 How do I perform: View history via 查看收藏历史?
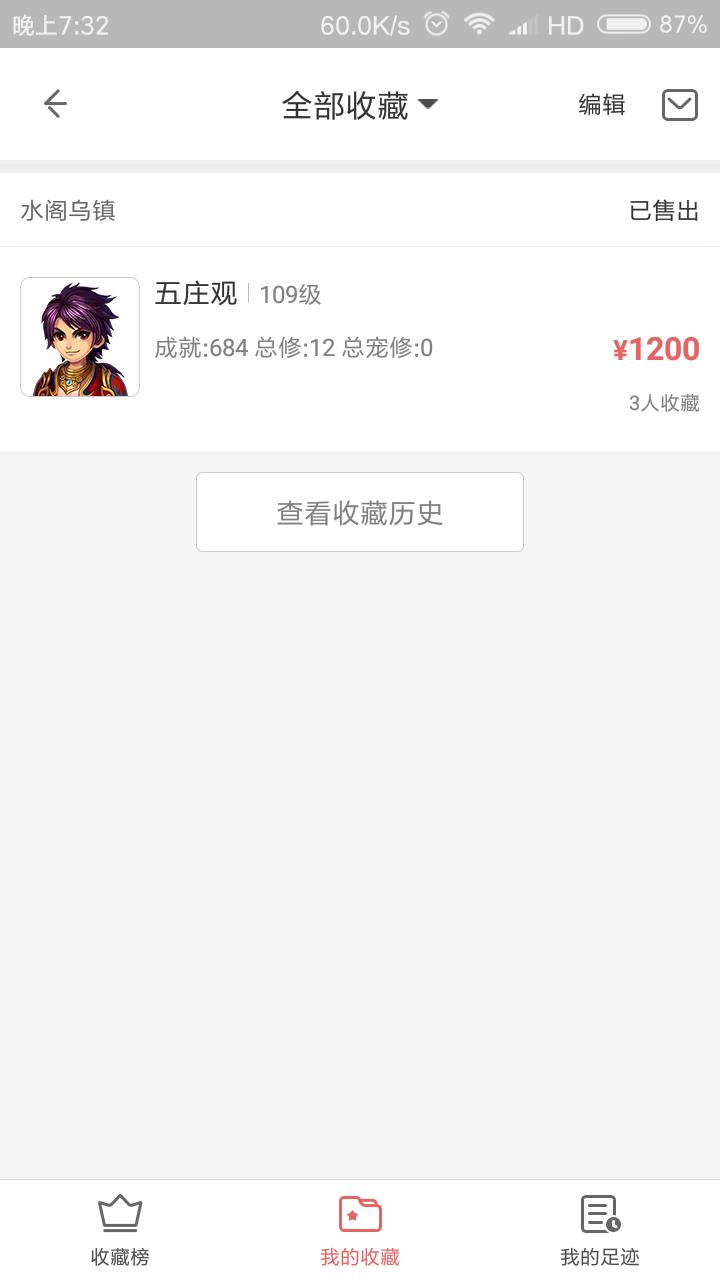pos(360,512)
